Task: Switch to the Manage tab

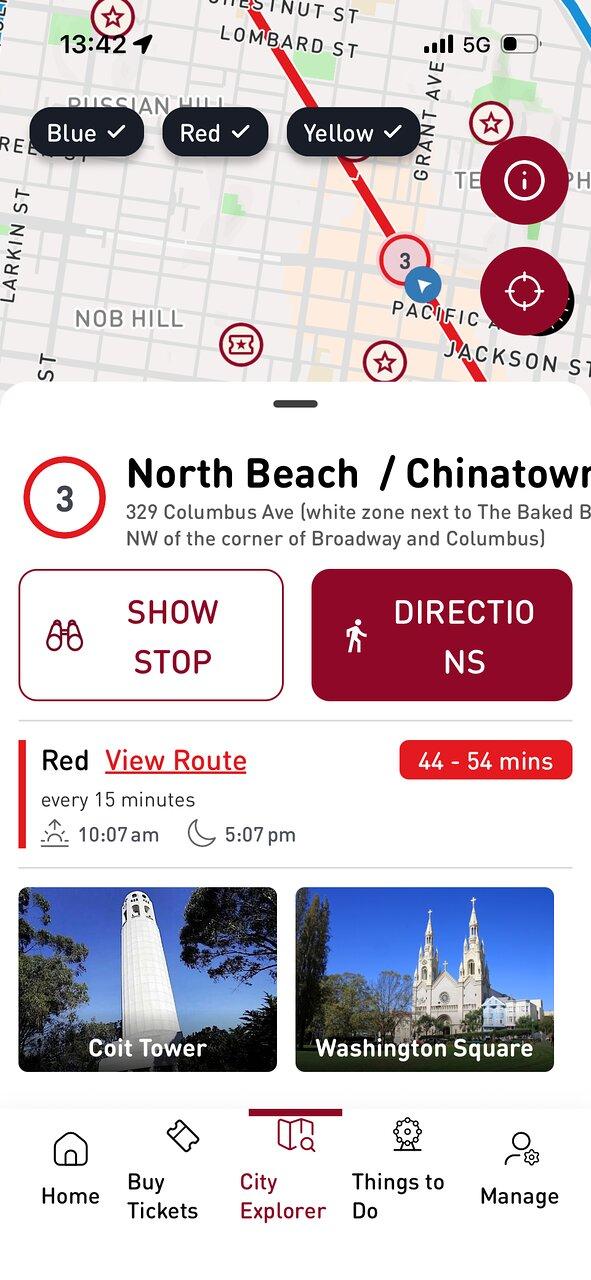Action: (519, 1169)
